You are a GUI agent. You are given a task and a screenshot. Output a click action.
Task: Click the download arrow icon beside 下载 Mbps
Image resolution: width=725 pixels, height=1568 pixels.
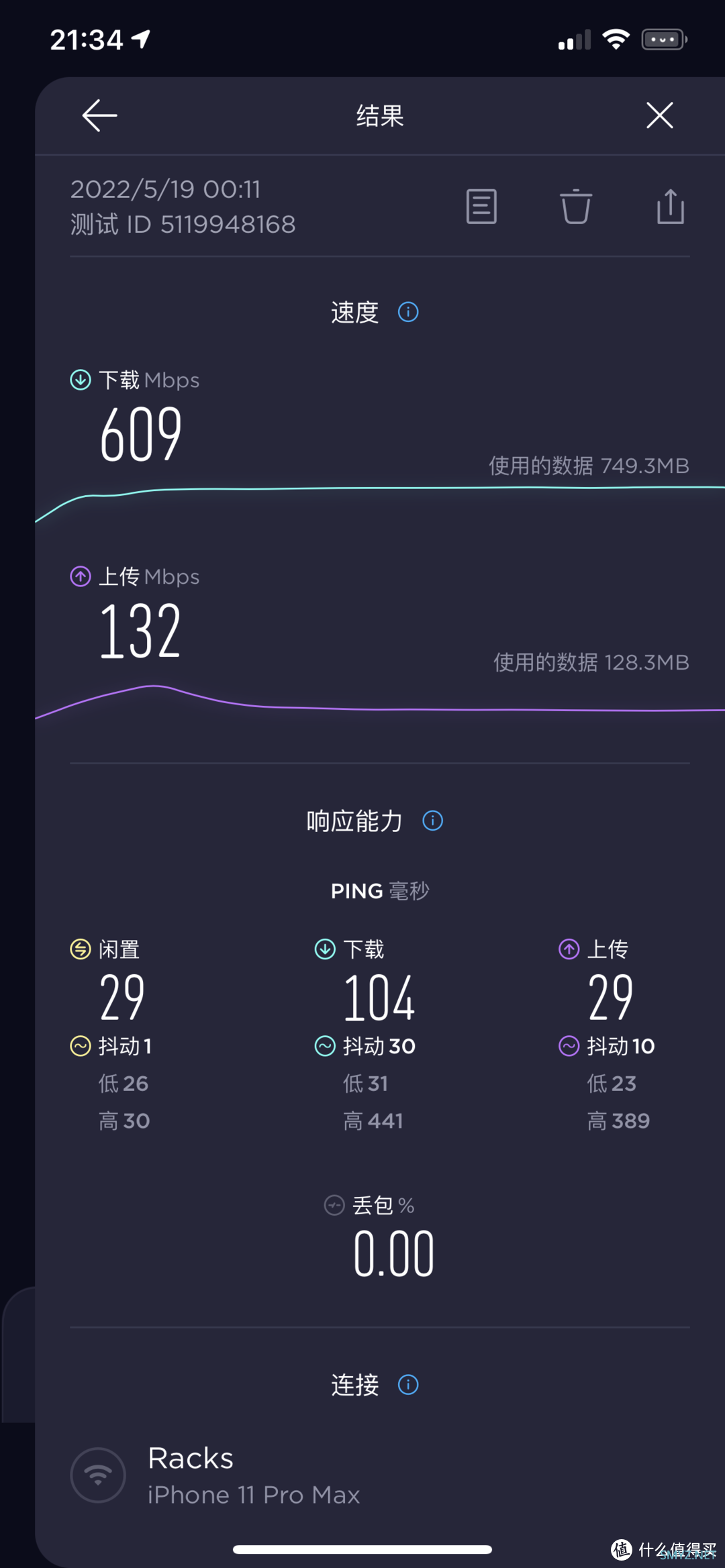pyautogui.click(x=80, y=380)
